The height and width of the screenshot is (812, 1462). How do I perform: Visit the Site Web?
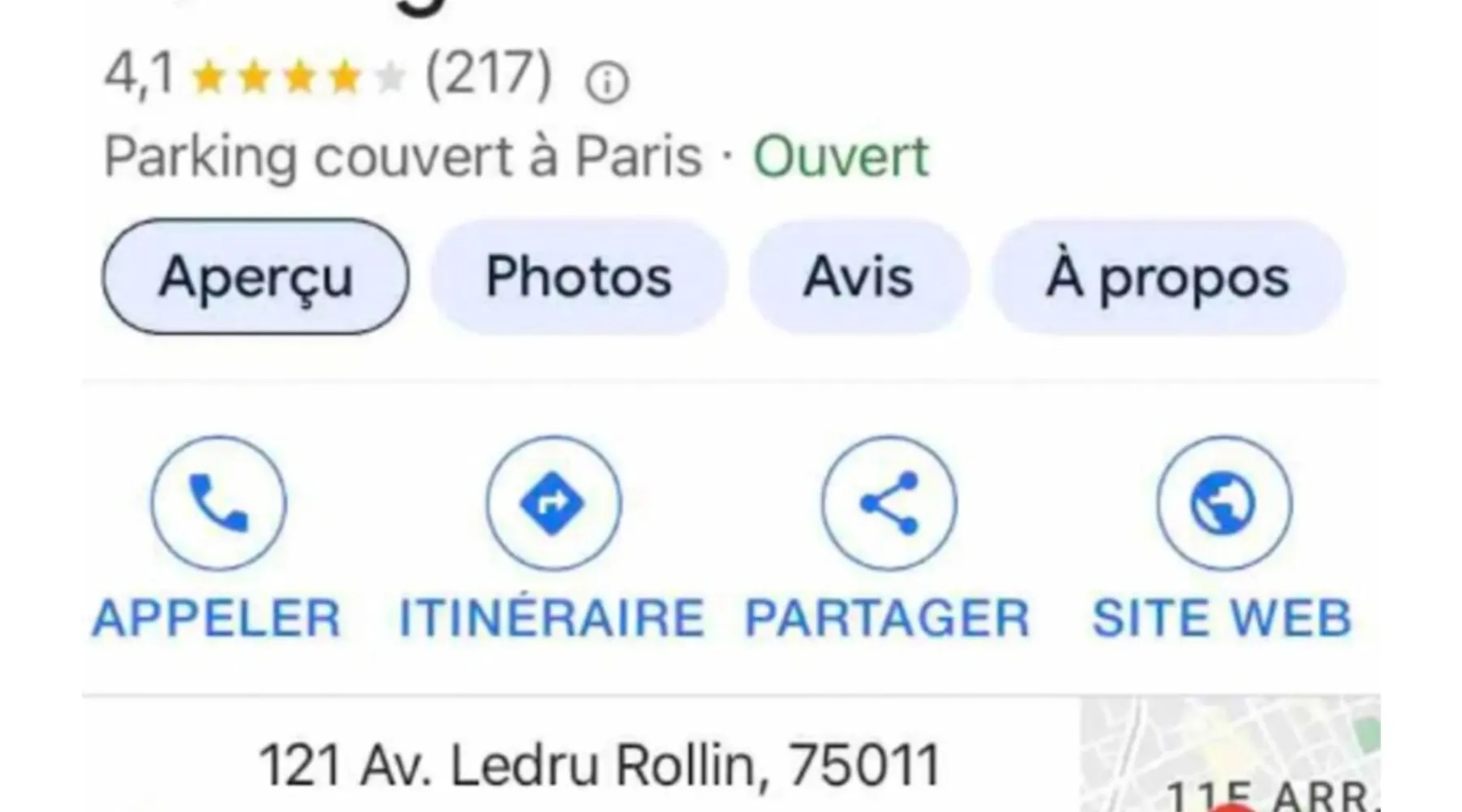[x=1223, y=503]
